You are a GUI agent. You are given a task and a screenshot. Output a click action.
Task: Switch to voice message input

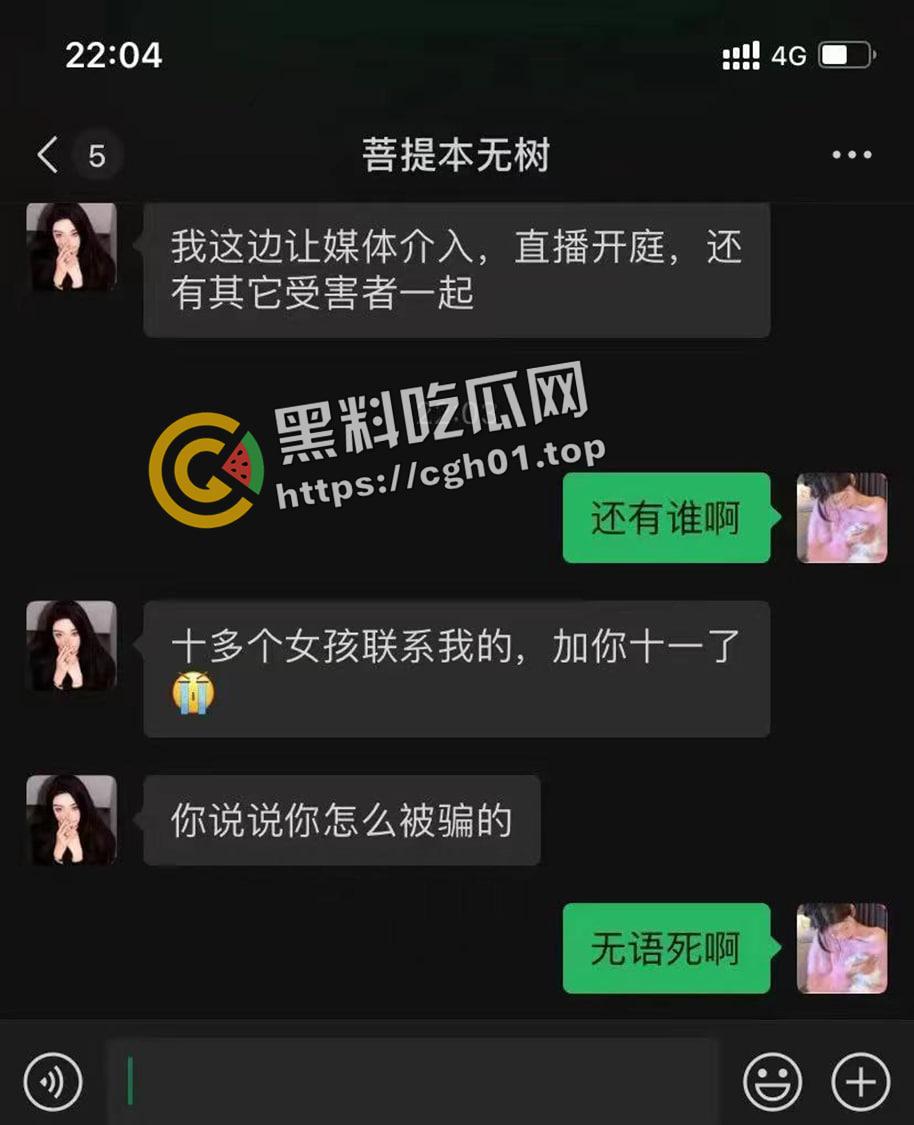[53, 1082]
